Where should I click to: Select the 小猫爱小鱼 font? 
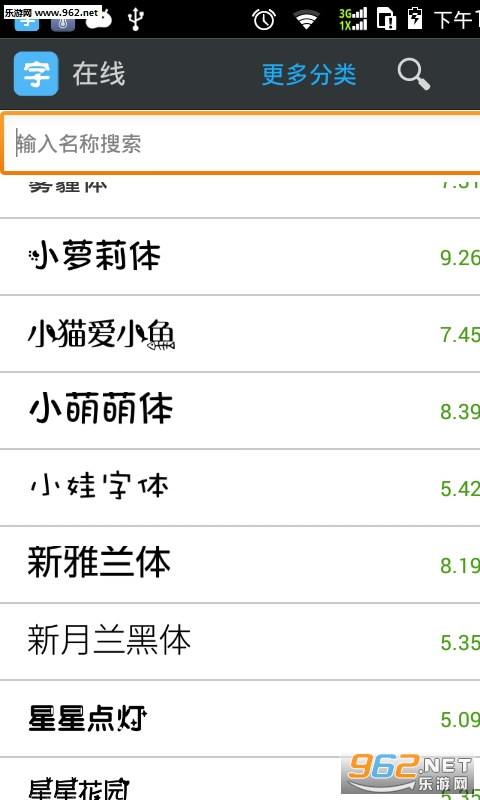pos(240,334)
